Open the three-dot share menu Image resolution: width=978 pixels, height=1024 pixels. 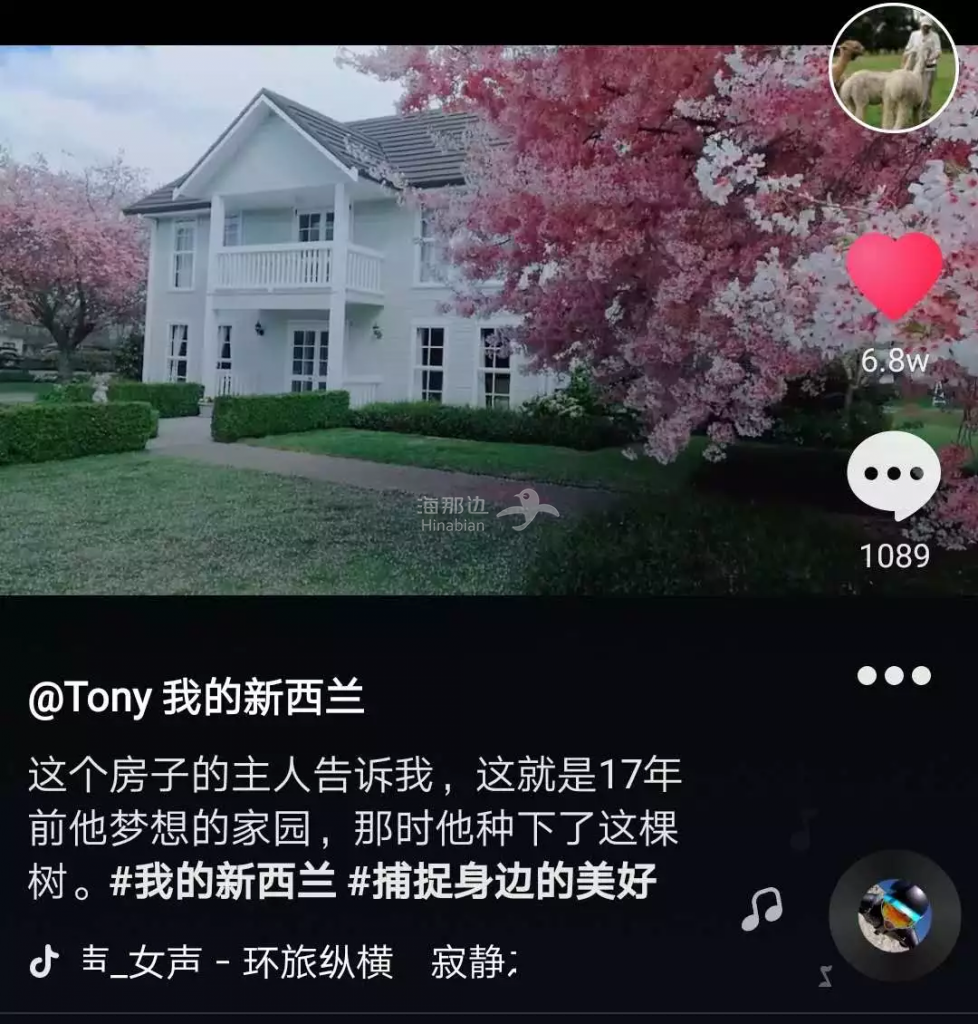click(893, 676)
